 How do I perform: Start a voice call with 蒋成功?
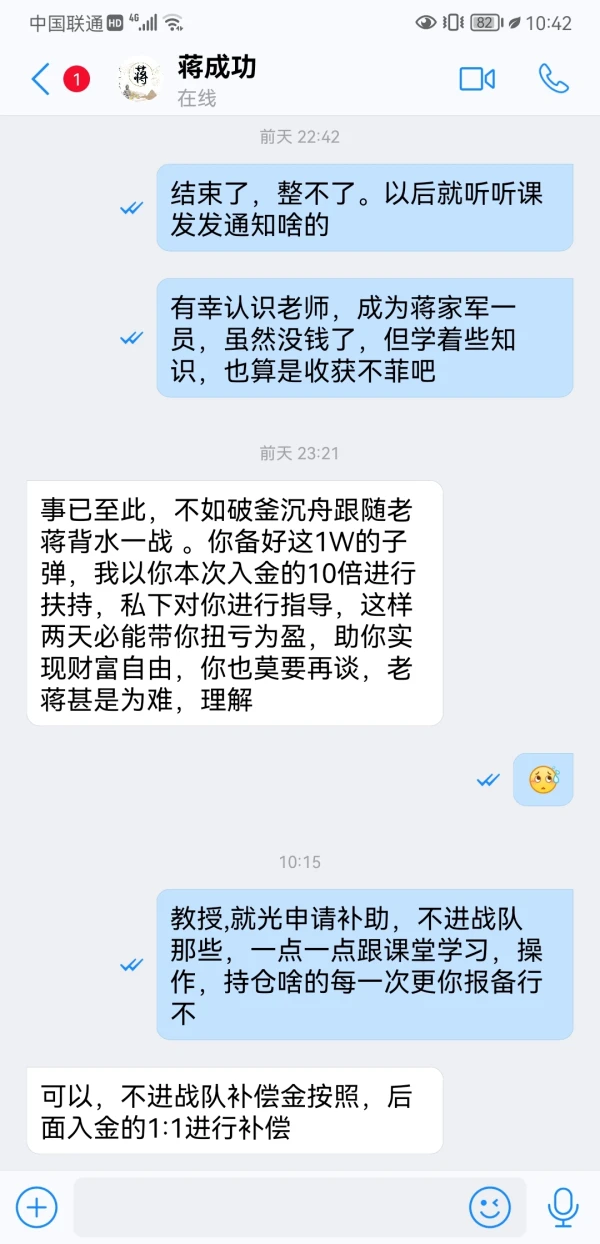[553, 79]
